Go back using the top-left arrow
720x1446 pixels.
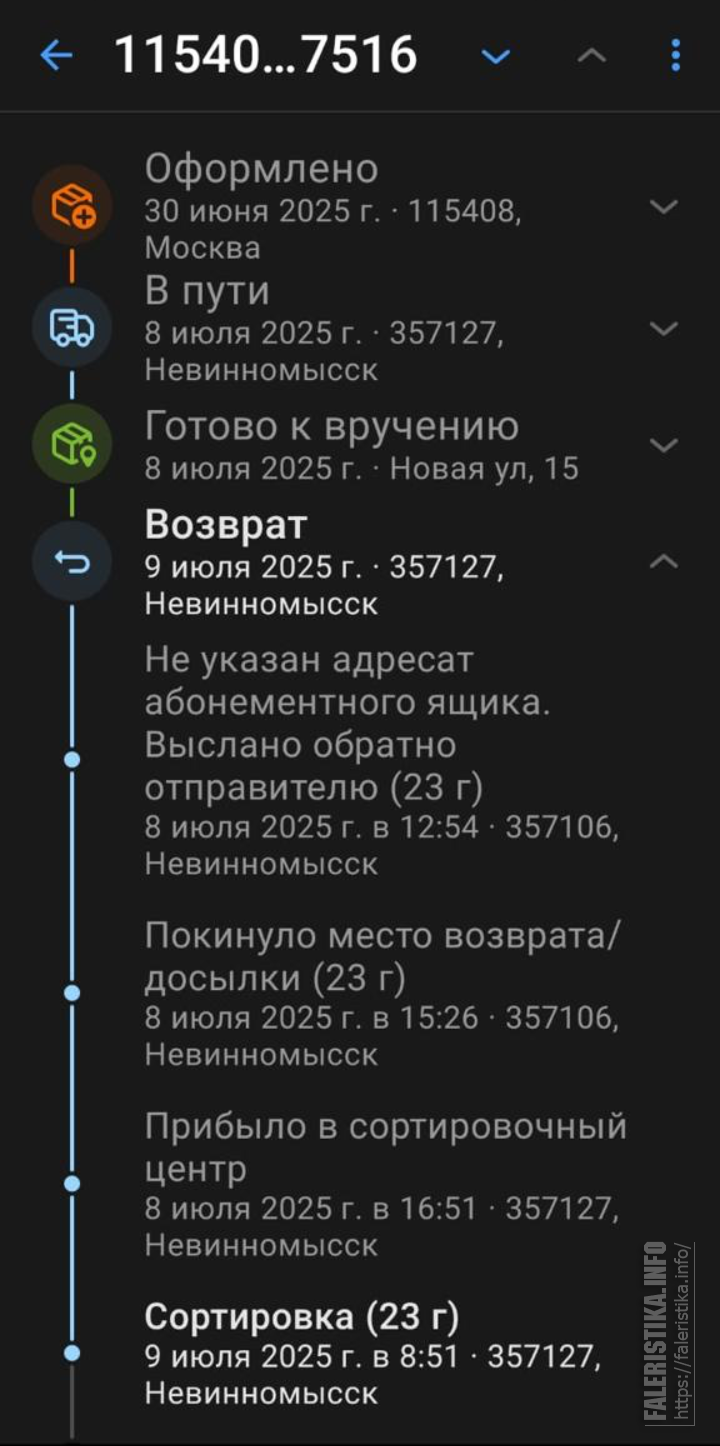(56, 56)
